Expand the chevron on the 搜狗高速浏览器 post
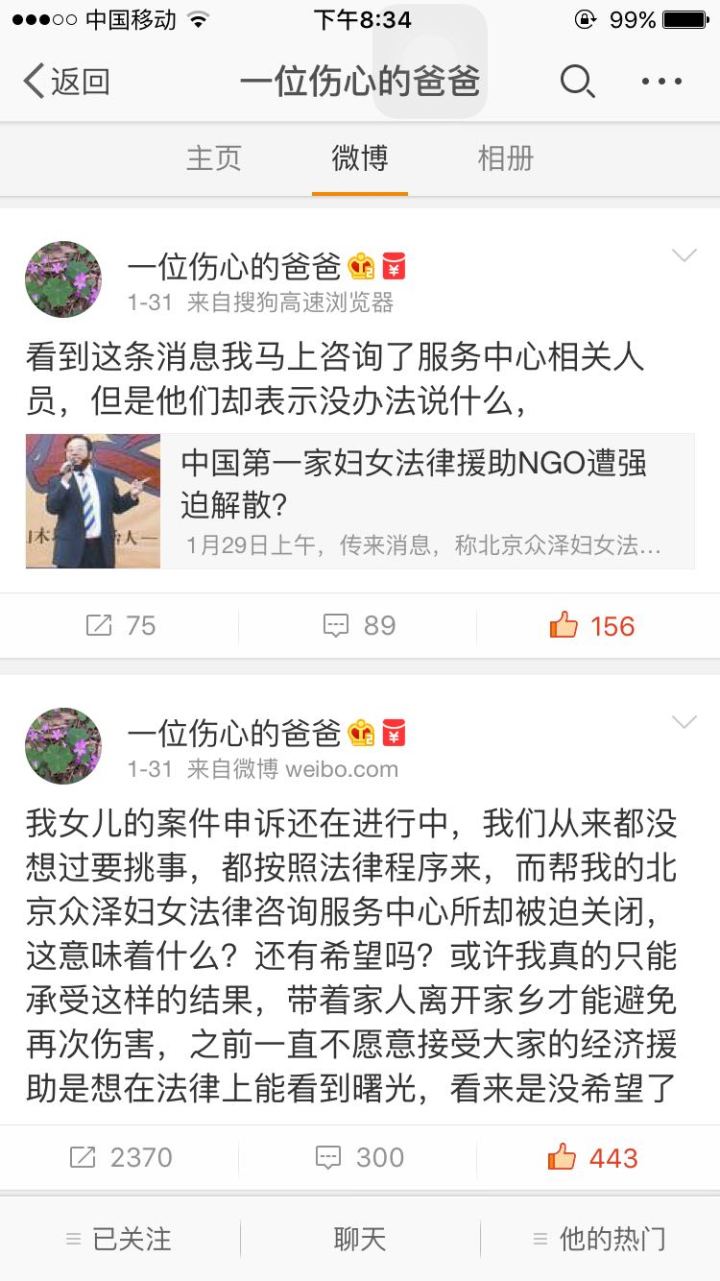720x1281 pixels. 684,256
